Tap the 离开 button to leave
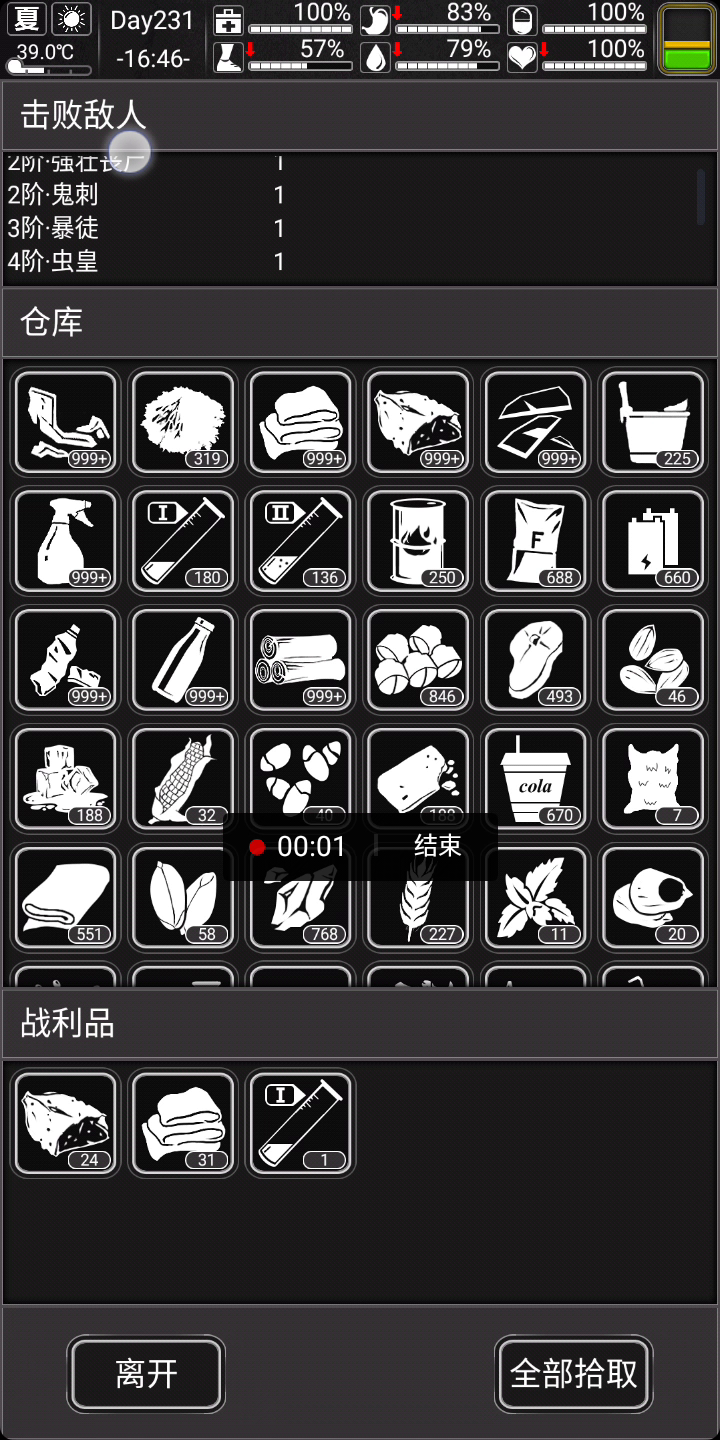Screen dimensions: 720x1440 tap(146, 1374)
